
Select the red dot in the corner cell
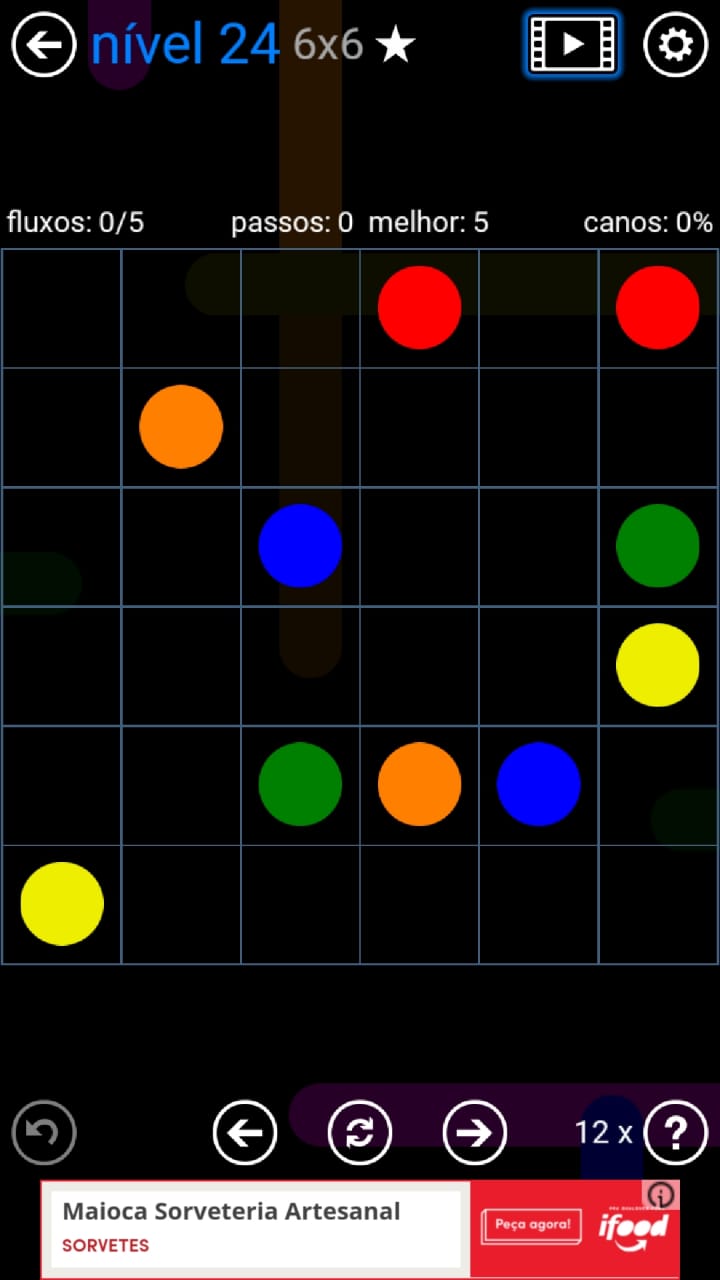pos(657,307)
